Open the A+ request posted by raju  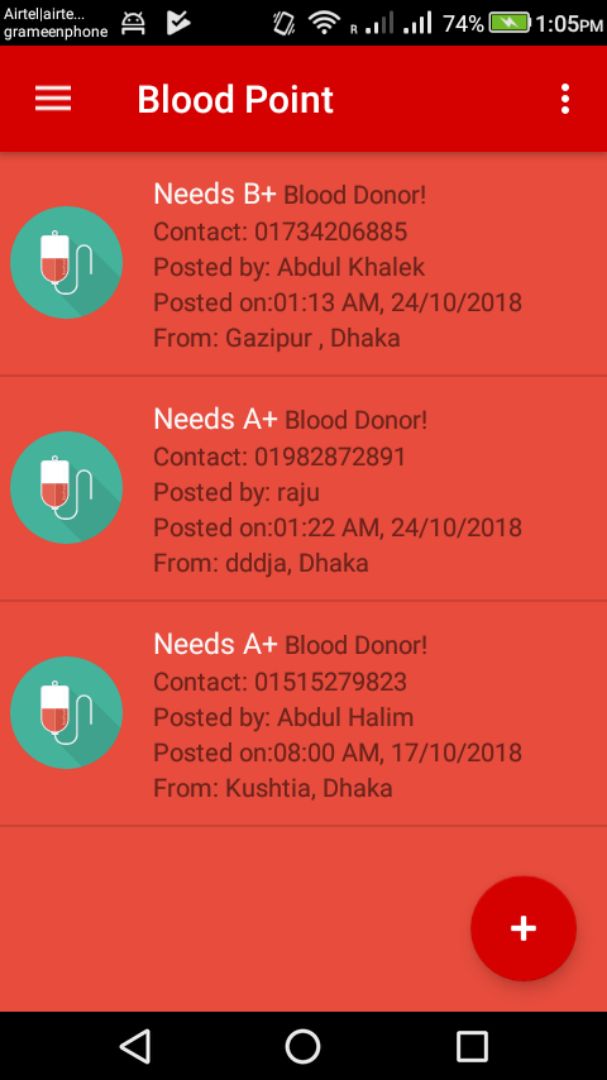(303, 490)
